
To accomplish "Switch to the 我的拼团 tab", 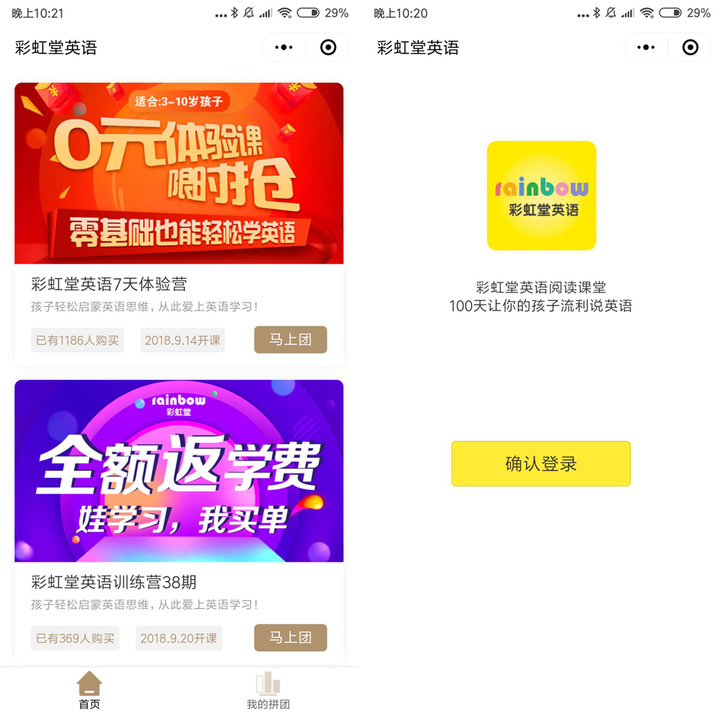I will coord(268,690).
